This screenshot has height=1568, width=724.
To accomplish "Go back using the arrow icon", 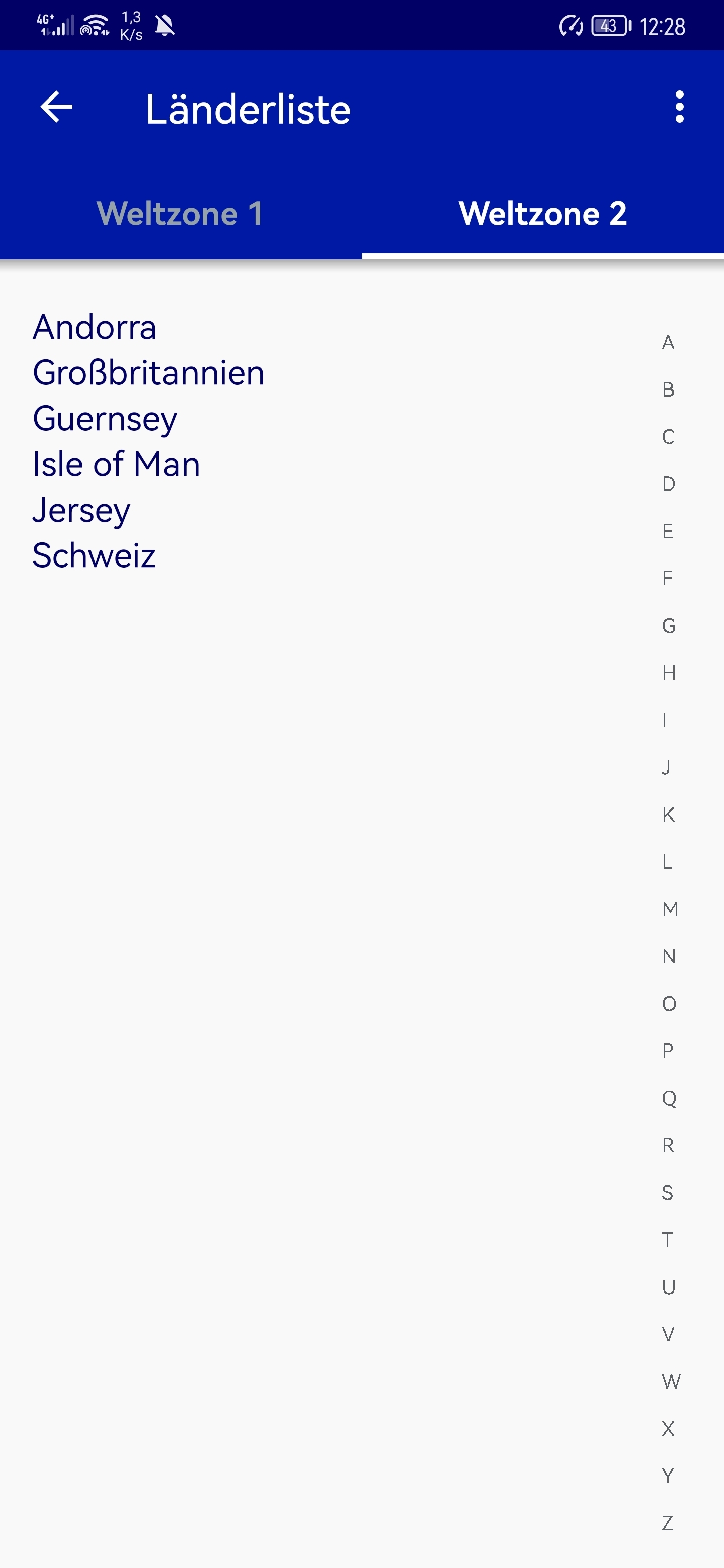I will pos(56,107).
